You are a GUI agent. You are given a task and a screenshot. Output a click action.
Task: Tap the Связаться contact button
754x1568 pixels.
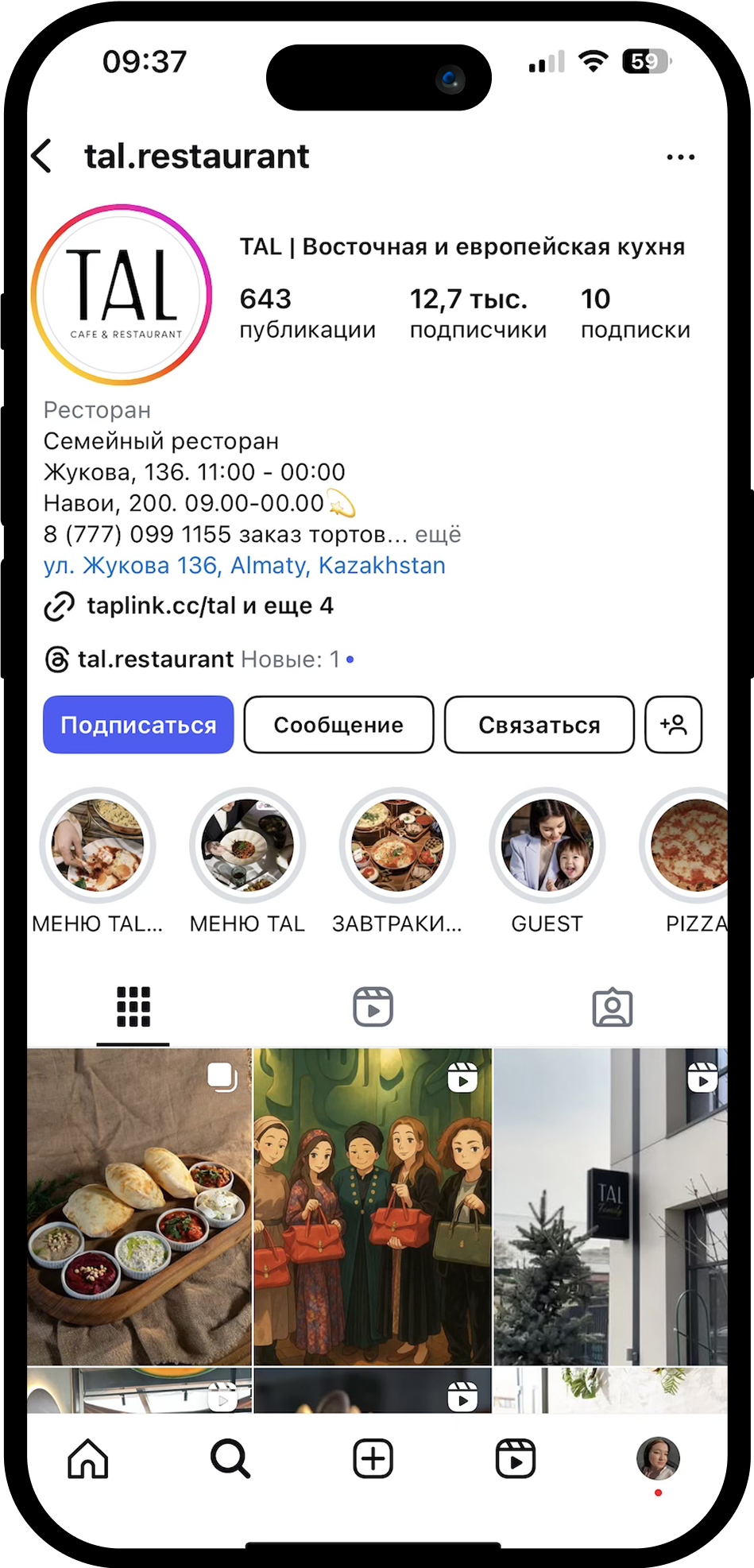coord(539,725)
